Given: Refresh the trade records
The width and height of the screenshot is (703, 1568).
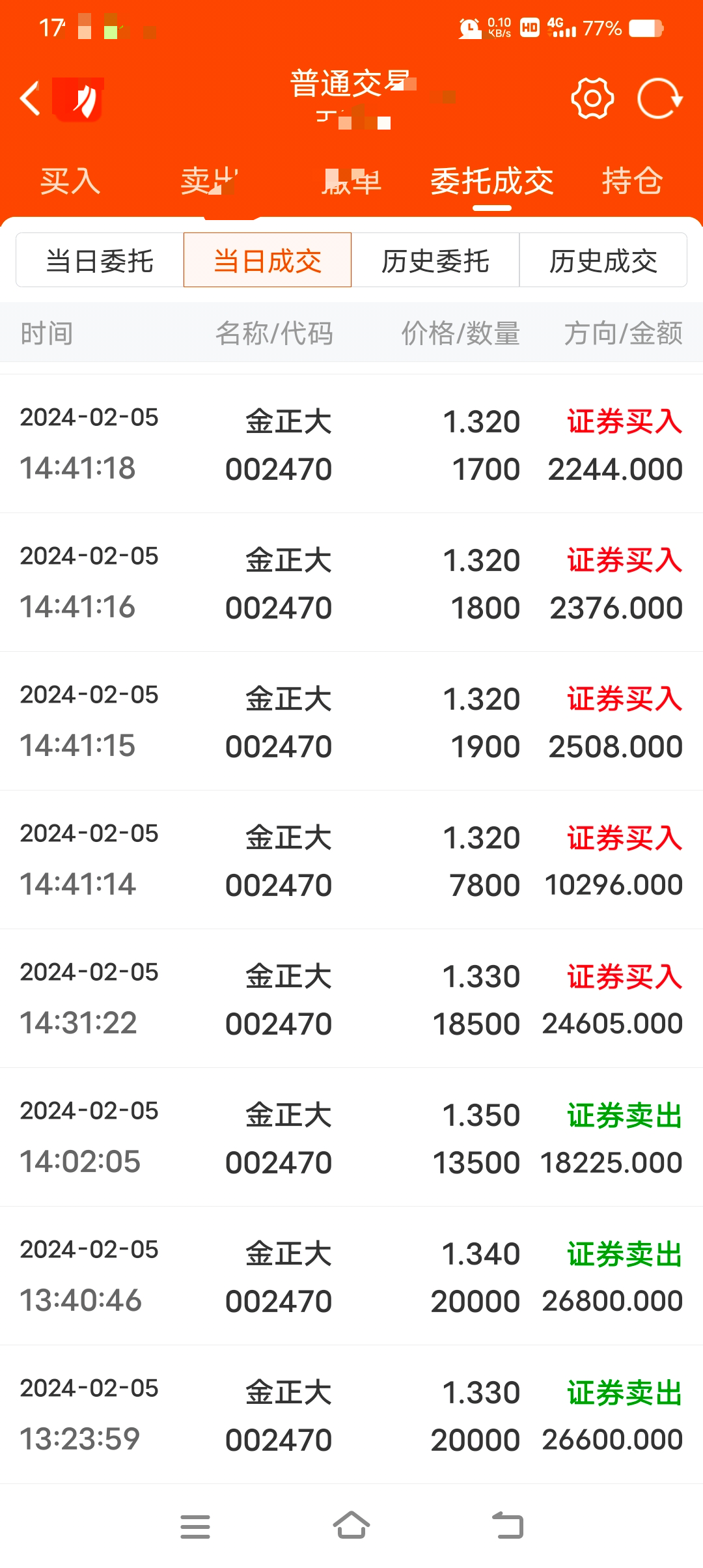Looking at the screenshot, I should [x=659, y=98].
